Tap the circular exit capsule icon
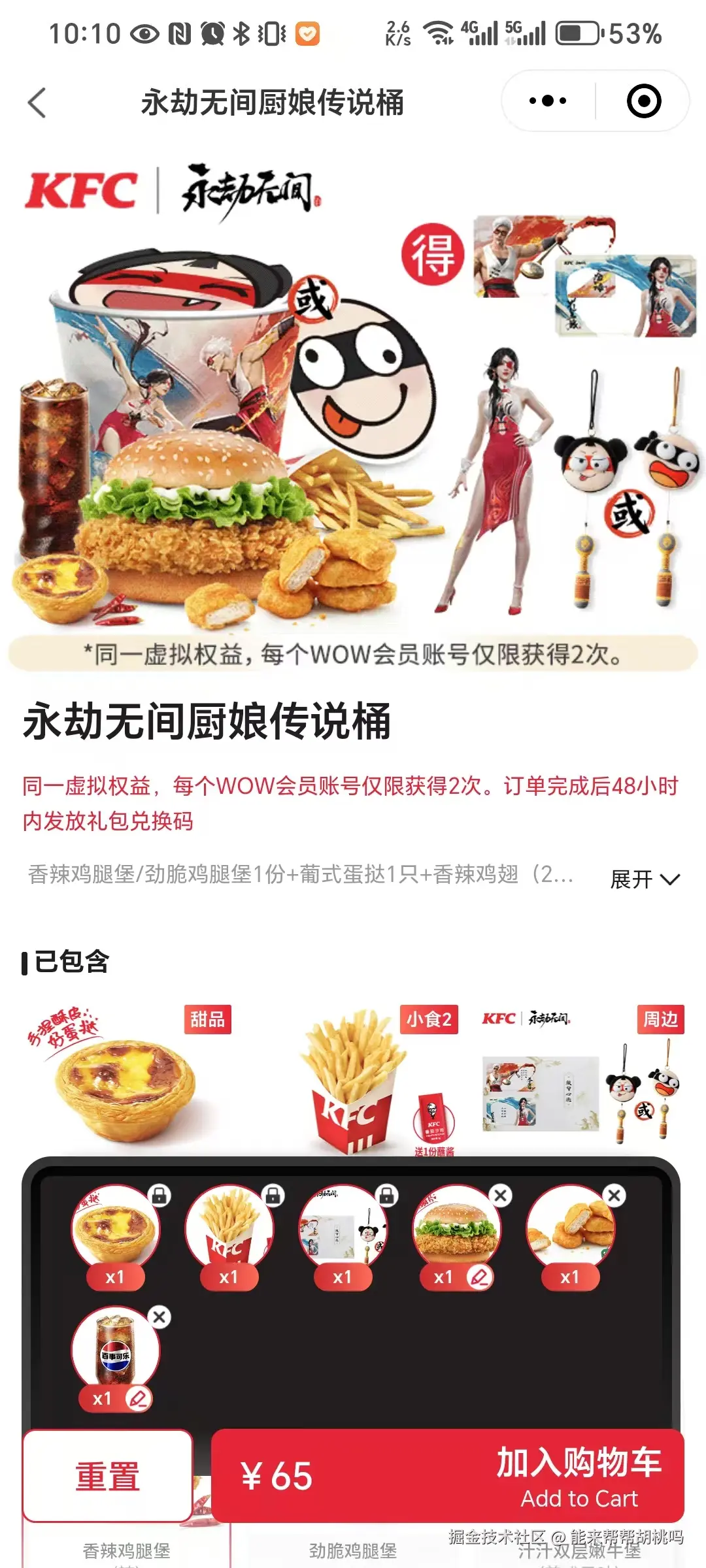Image resolution: width=706 pixels, height=1568 pixels. (x=643, y=101)
